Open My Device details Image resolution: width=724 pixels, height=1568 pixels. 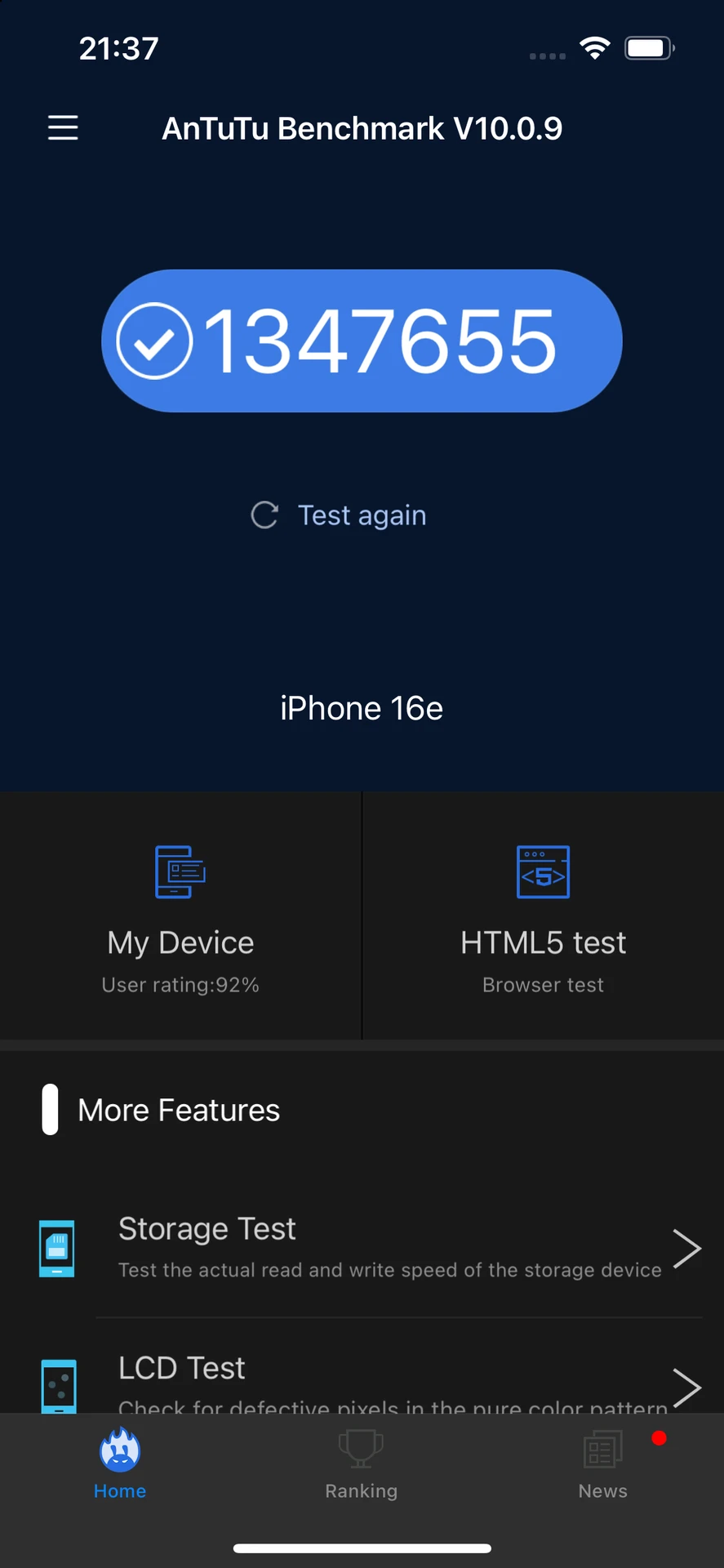tap(180, 915)
